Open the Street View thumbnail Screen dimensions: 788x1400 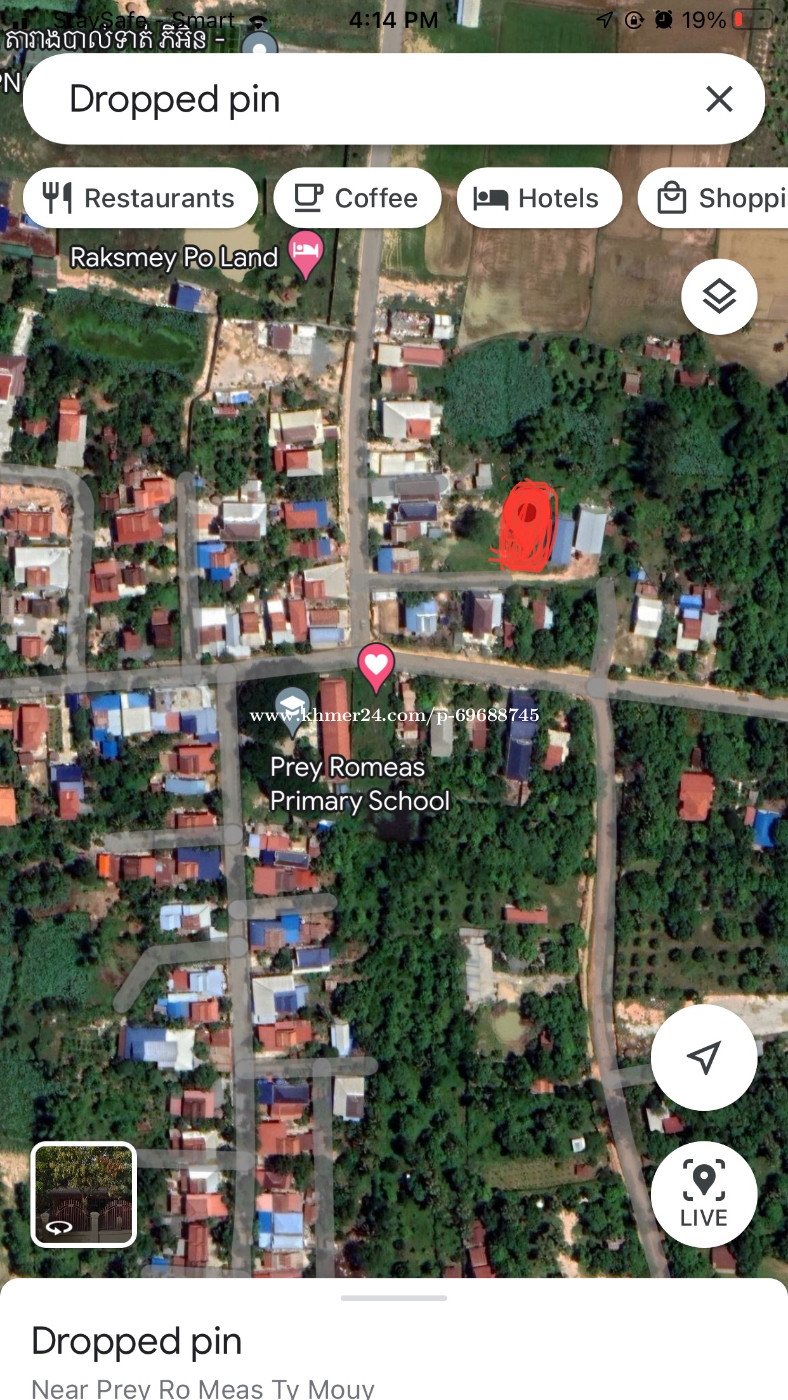[x=84, y=1194]
